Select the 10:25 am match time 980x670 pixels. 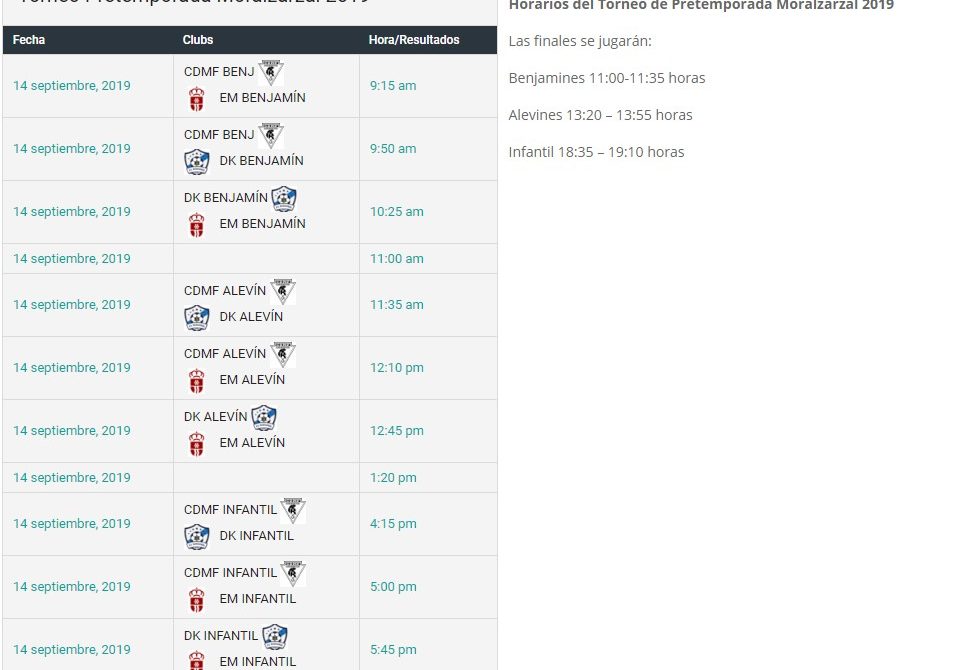[396, 212]
